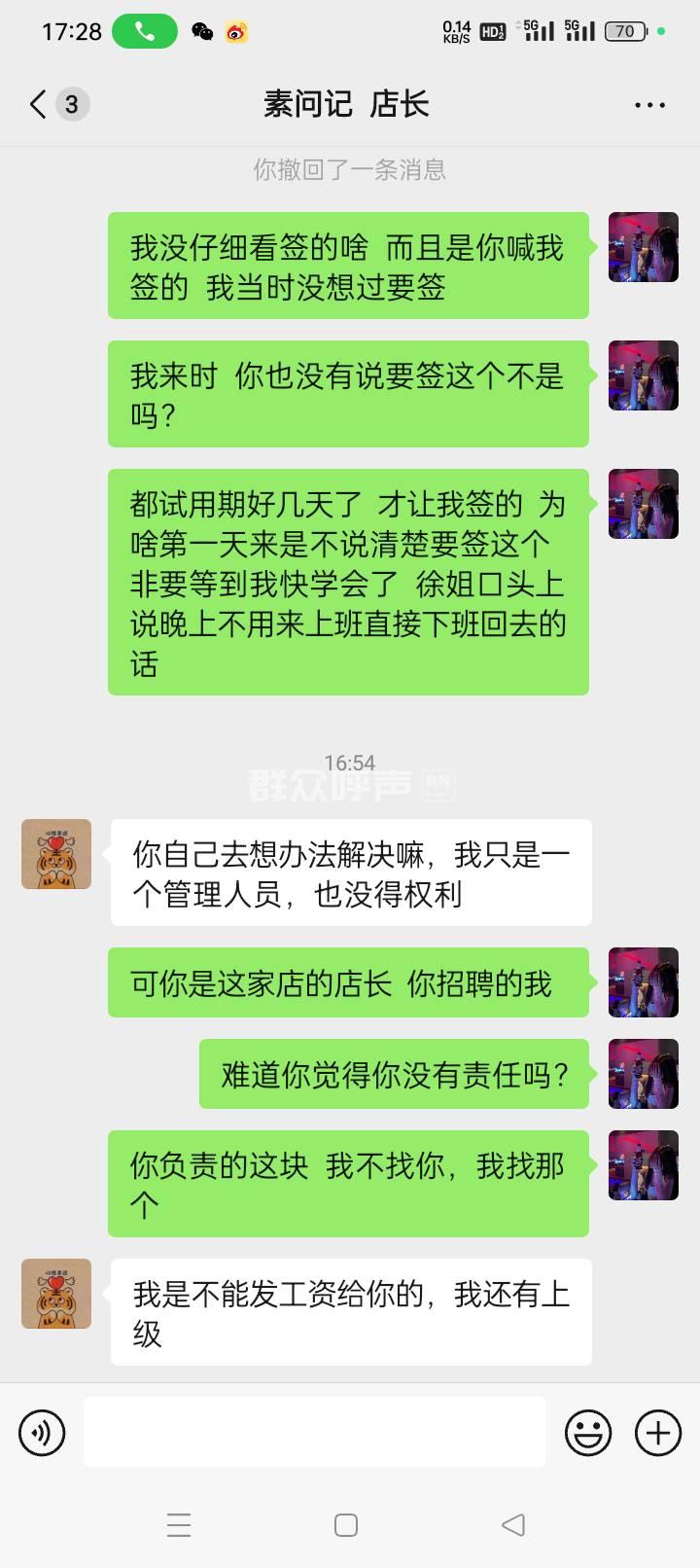This screenshot has width=700, height=1568.
Task: Go back to the chat list
Action: tap(39, 104)
